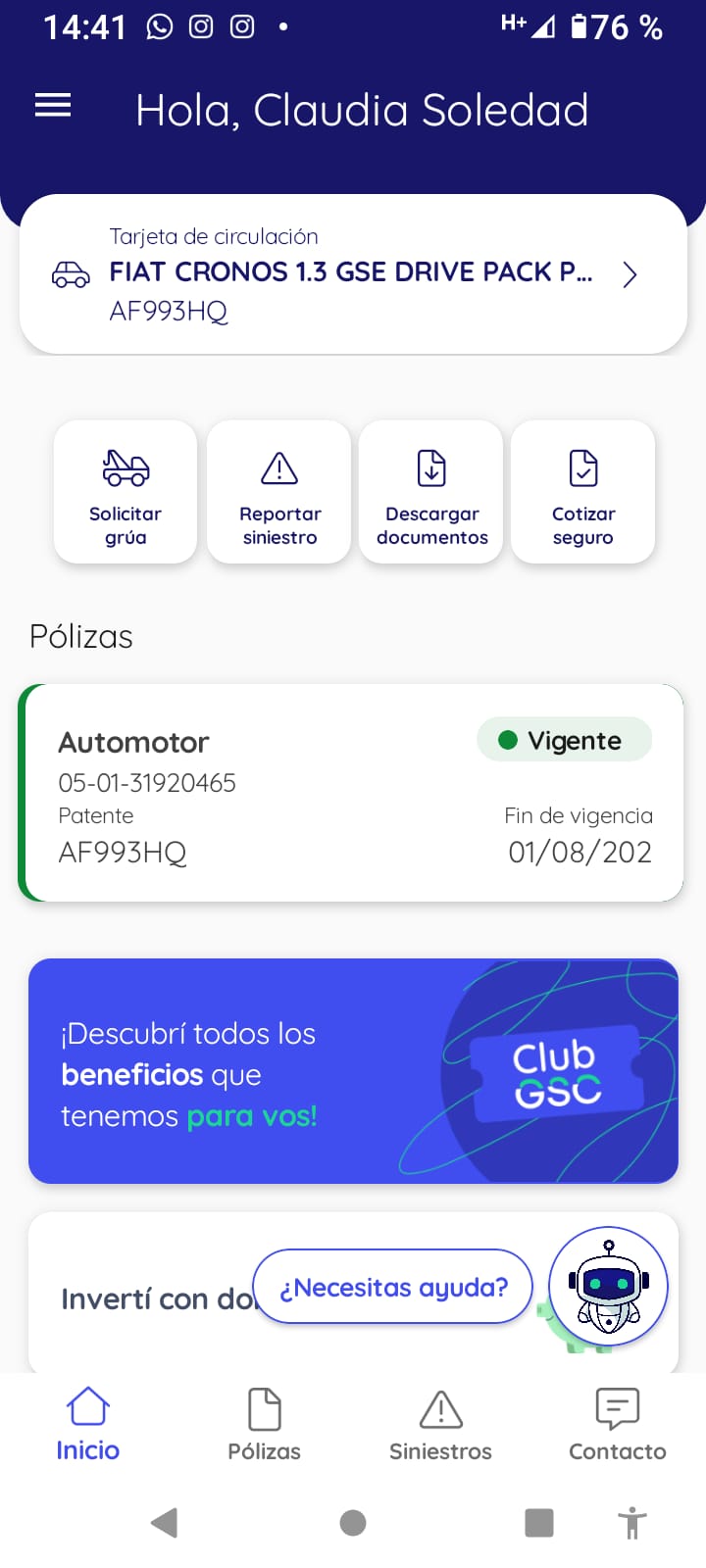View the Club GSC benefits banner
The image size is (706, 1568).
click(x=353, y=1071)
